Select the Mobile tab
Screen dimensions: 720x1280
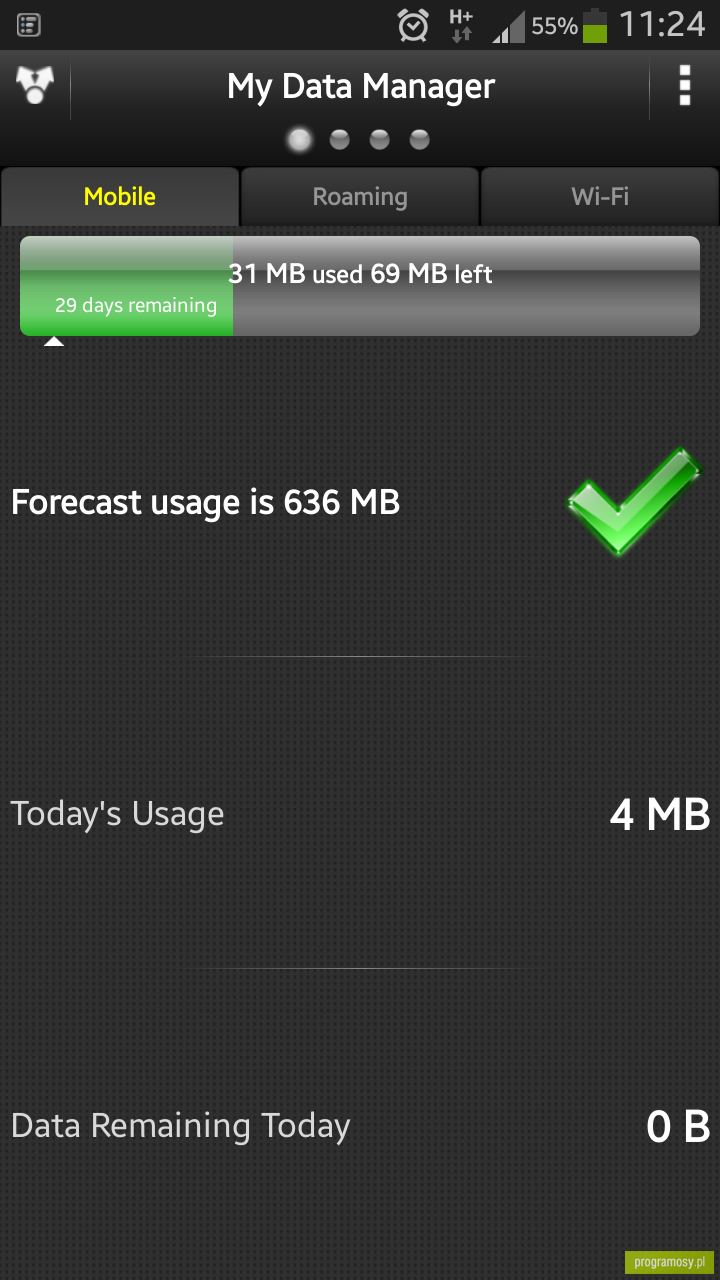[x=120, y=197]
